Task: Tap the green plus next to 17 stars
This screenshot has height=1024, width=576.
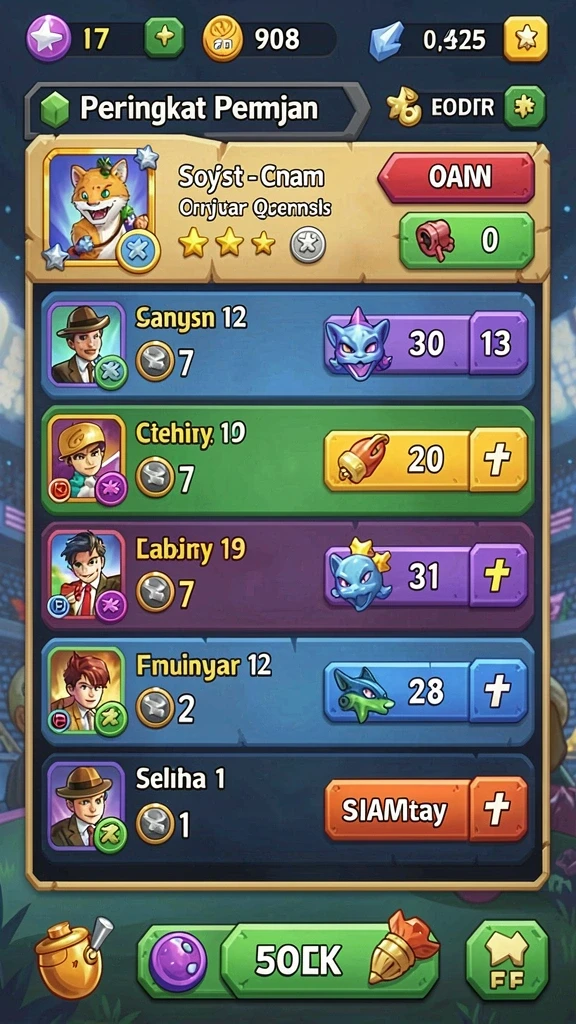Action: coord(164,39)
